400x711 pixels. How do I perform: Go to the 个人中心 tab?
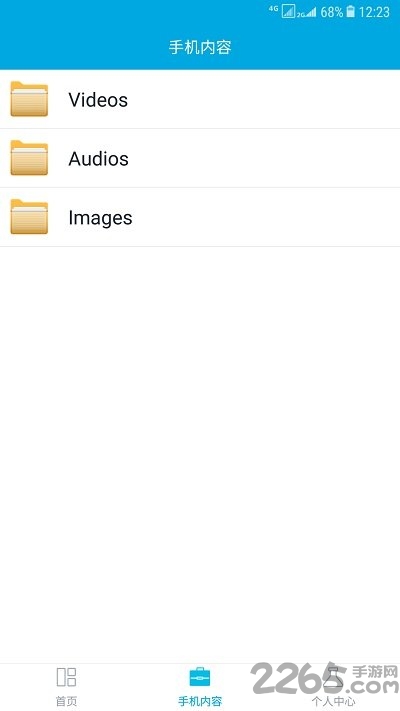(333, 687)
